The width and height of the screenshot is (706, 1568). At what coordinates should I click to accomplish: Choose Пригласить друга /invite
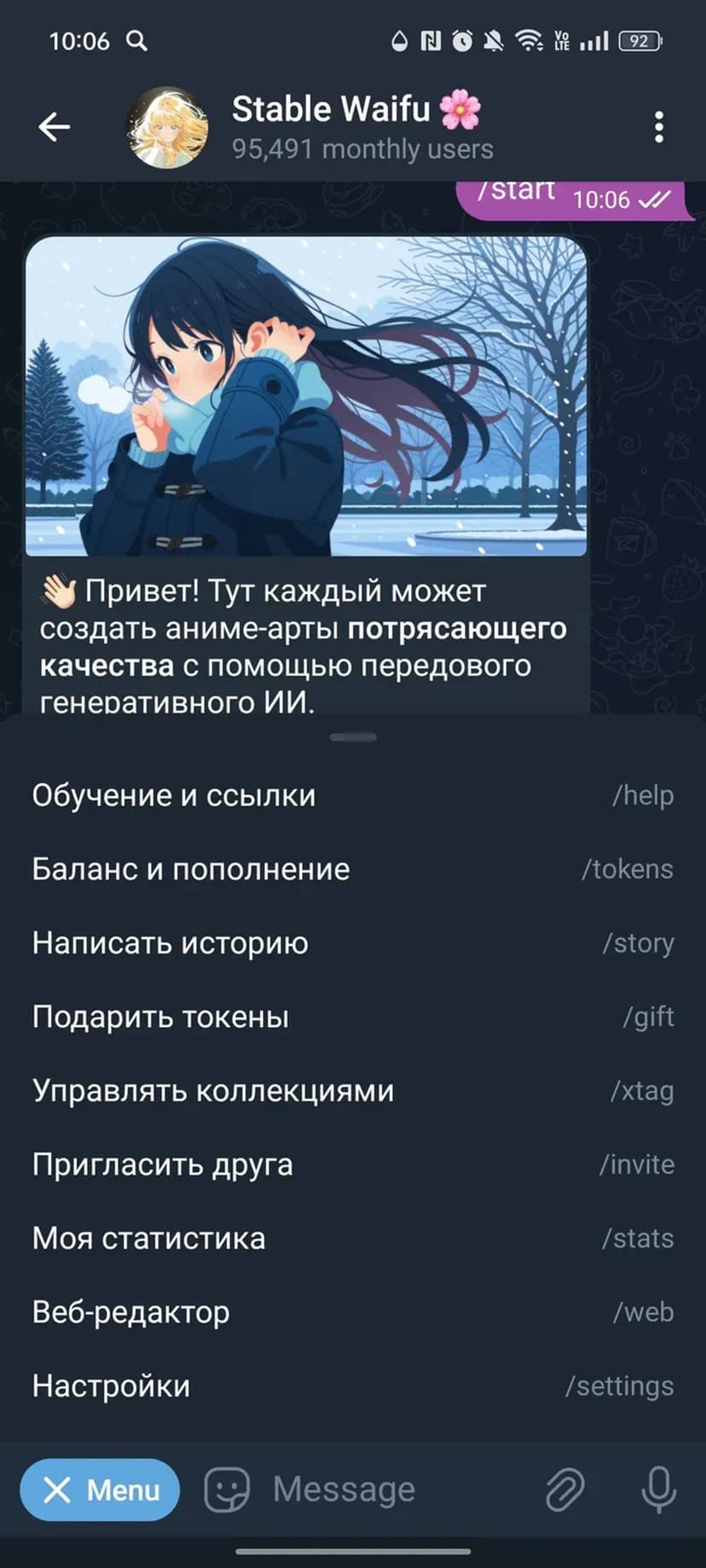click(x=353, y=1164)
